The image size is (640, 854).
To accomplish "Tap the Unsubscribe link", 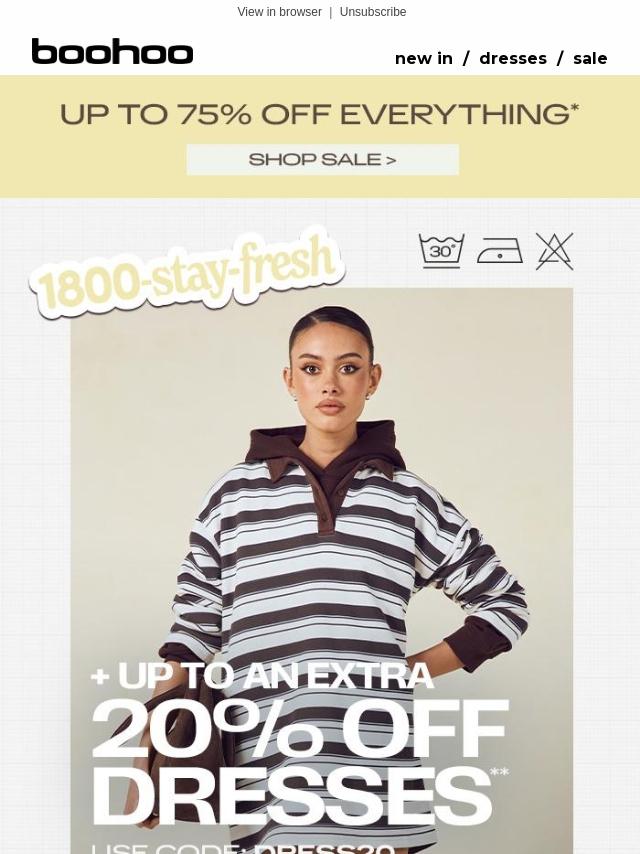I will pyautogui.click(x=372, y=12).
